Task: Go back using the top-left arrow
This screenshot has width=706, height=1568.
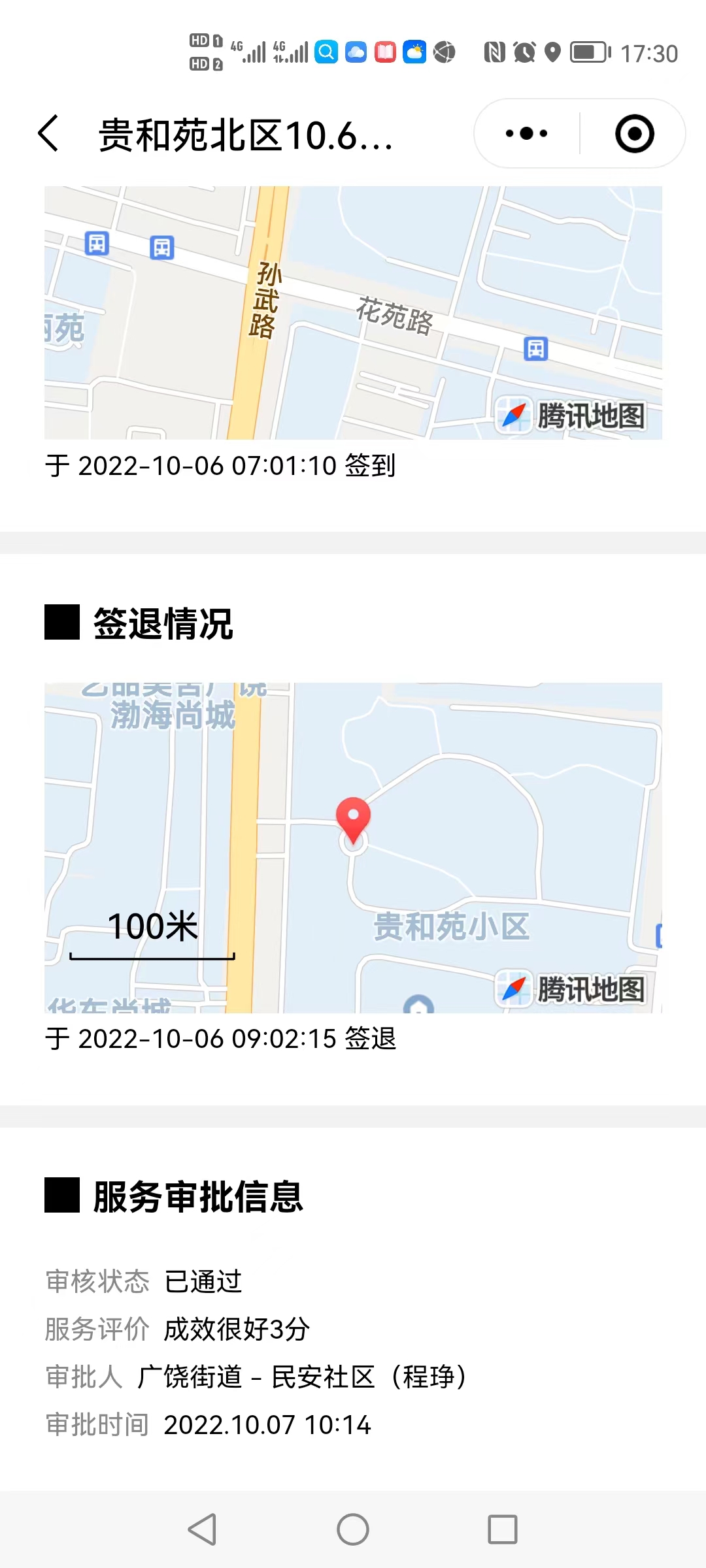Action: pyautogui.click(x=49, y=133)
